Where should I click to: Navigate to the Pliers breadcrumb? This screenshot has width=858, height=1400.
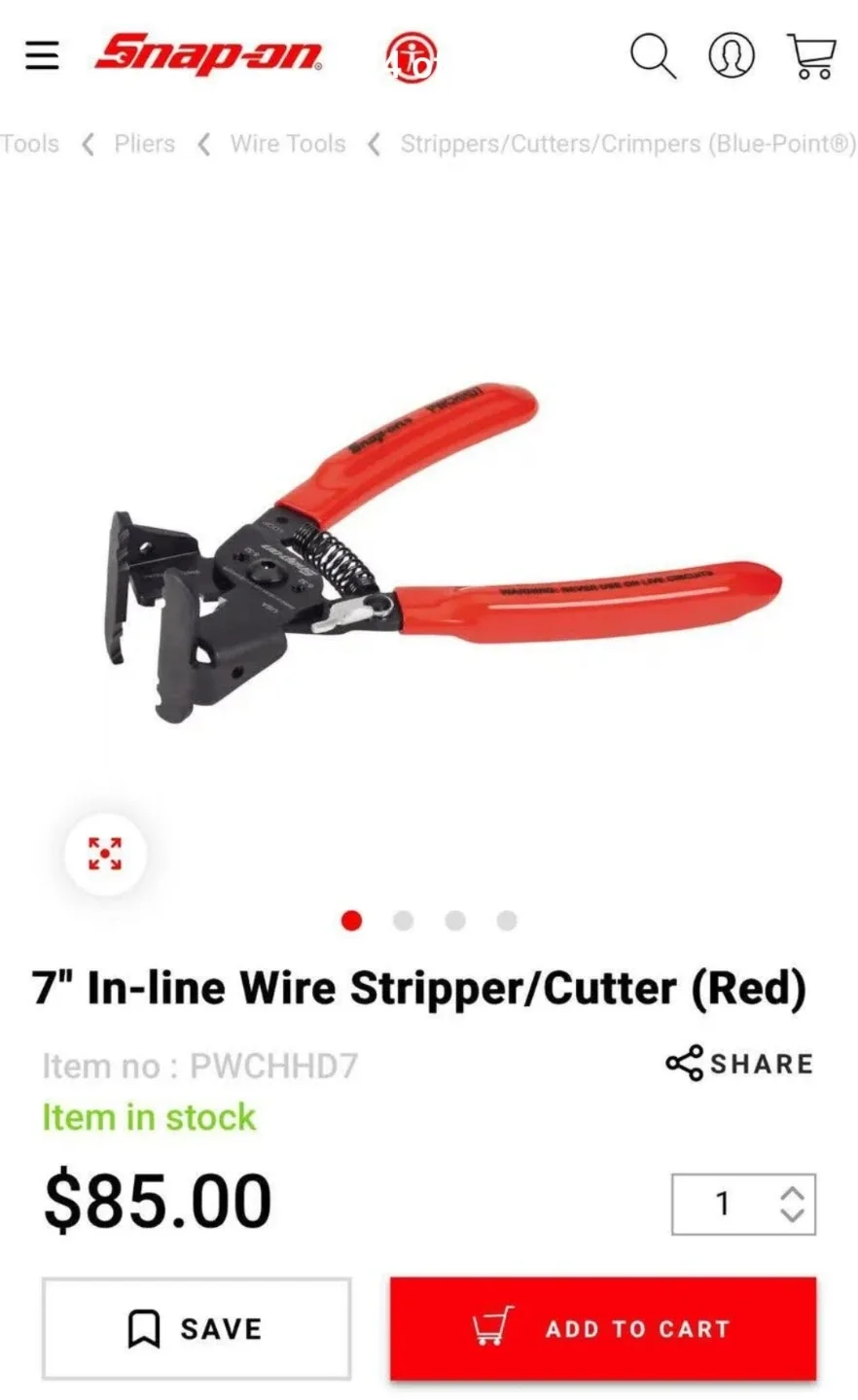point(144,144)
